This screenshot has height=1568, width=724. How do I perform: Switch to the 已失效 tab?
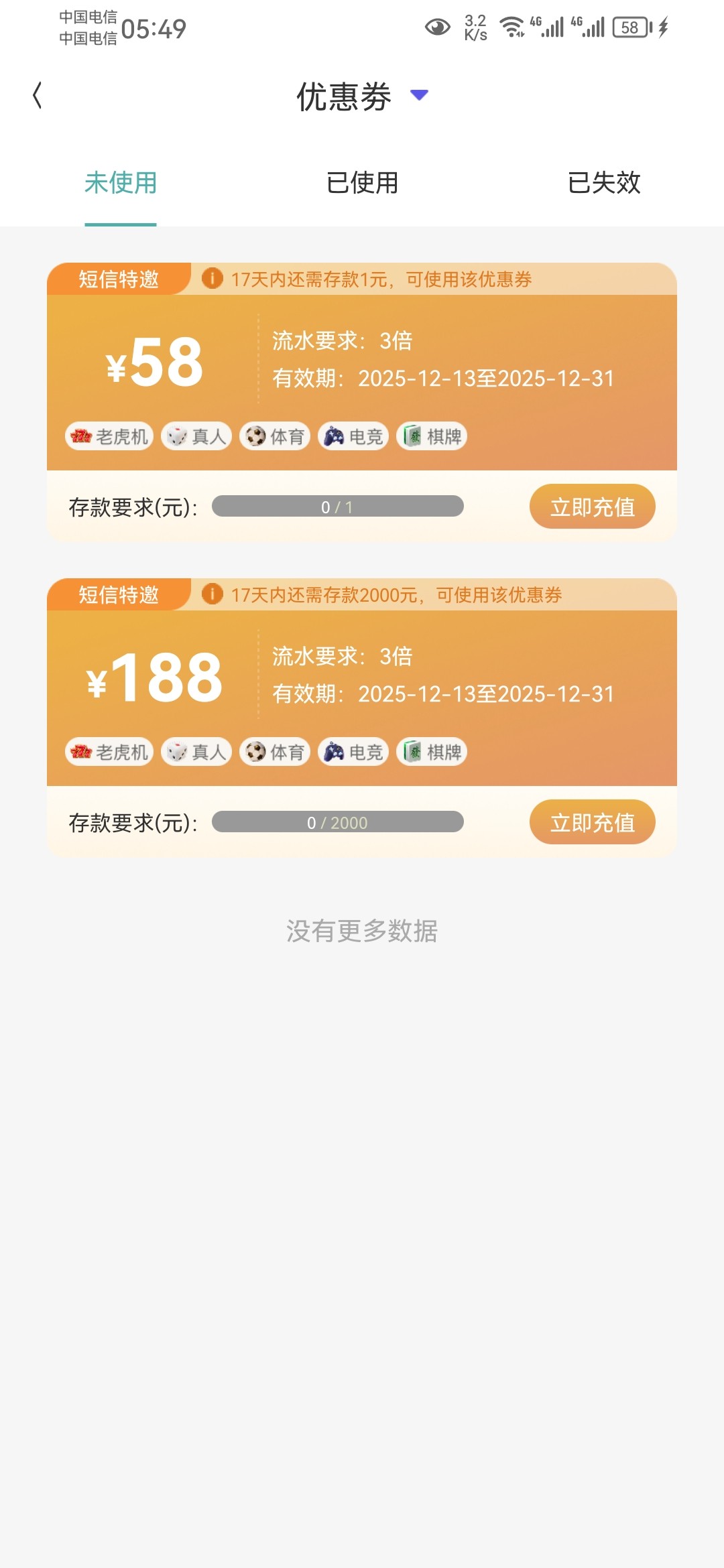tap(603, 182)
